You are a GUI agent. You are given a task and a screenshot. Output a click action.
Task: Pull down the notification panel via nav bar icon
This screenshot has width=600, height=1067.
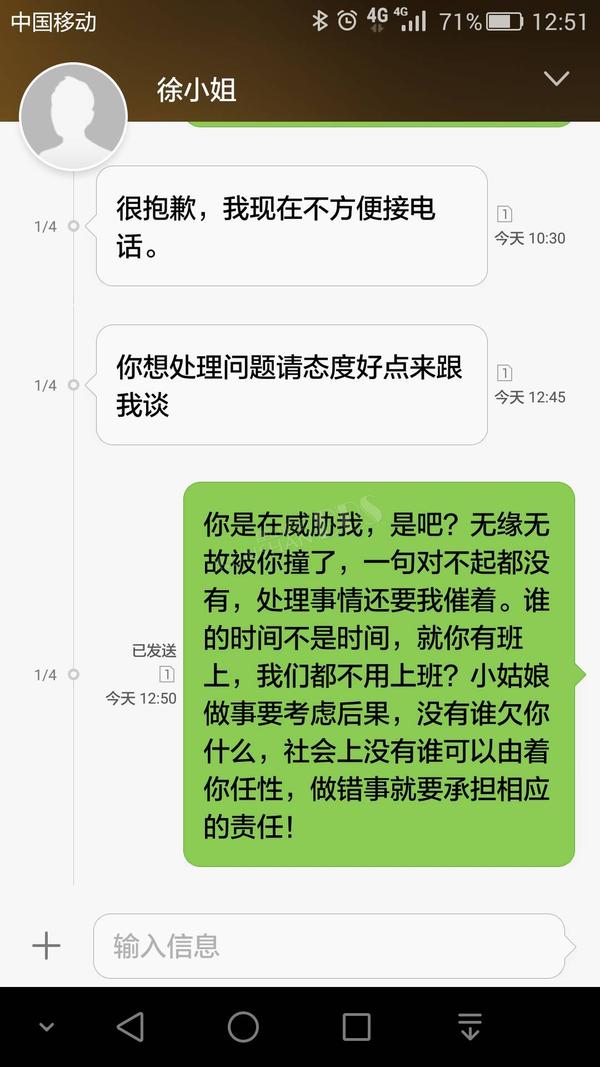pos(470,1026)
